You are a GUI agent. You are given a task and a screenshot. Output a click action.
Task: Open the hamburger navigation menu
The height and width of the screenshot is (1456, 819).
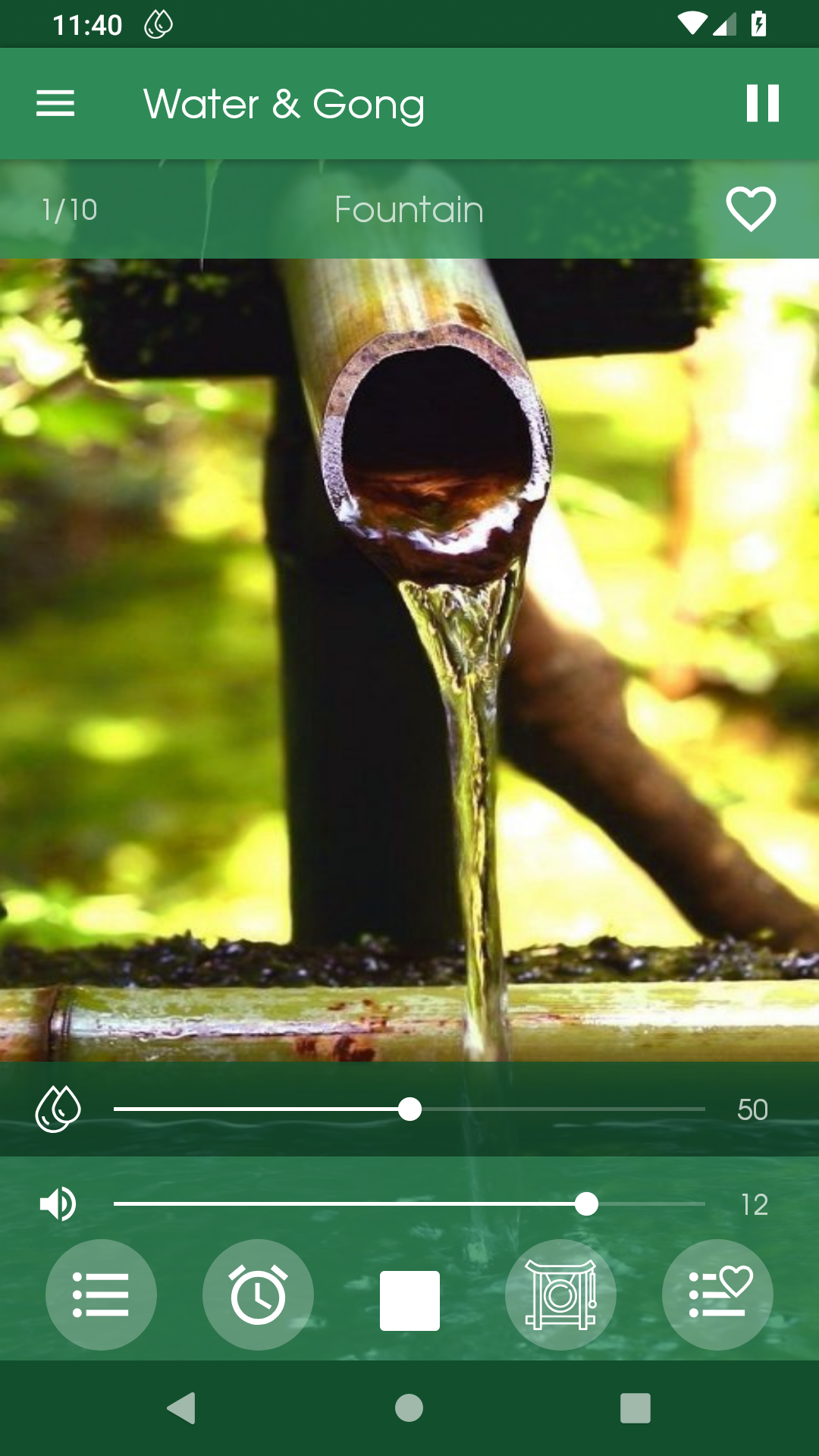55,103
